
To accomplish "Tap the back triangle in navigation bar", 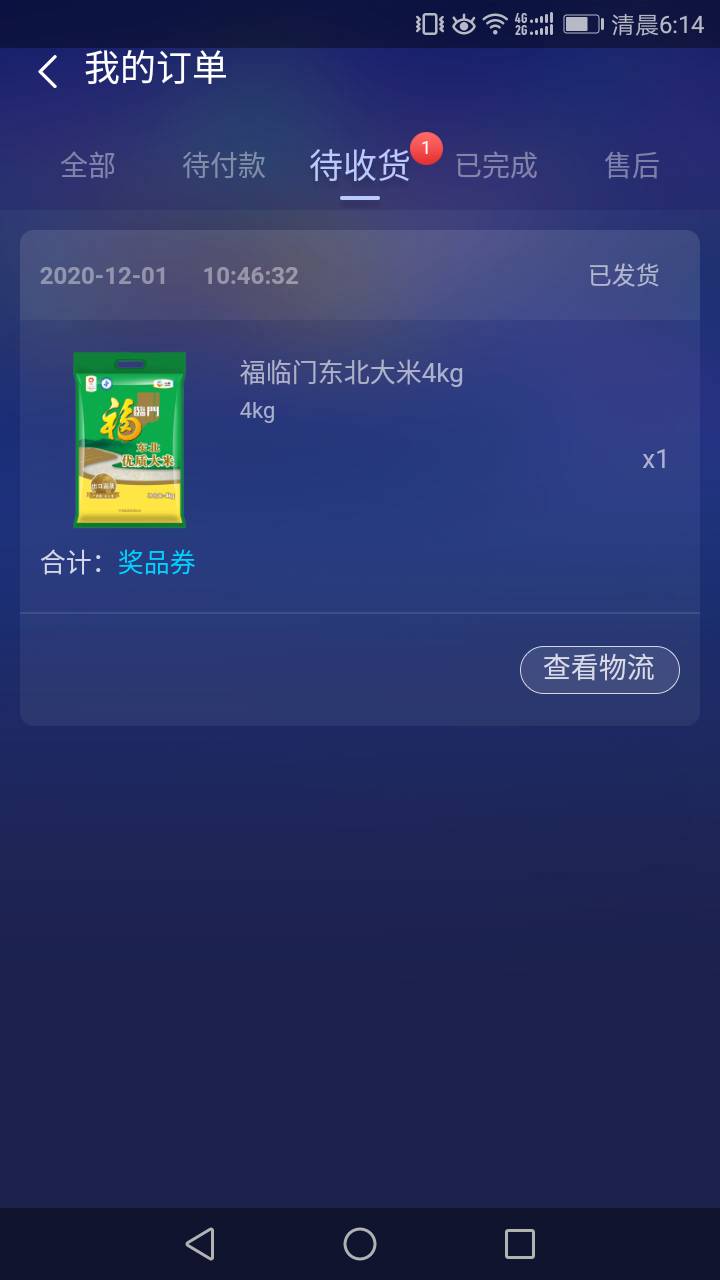I will (201, 1244).
